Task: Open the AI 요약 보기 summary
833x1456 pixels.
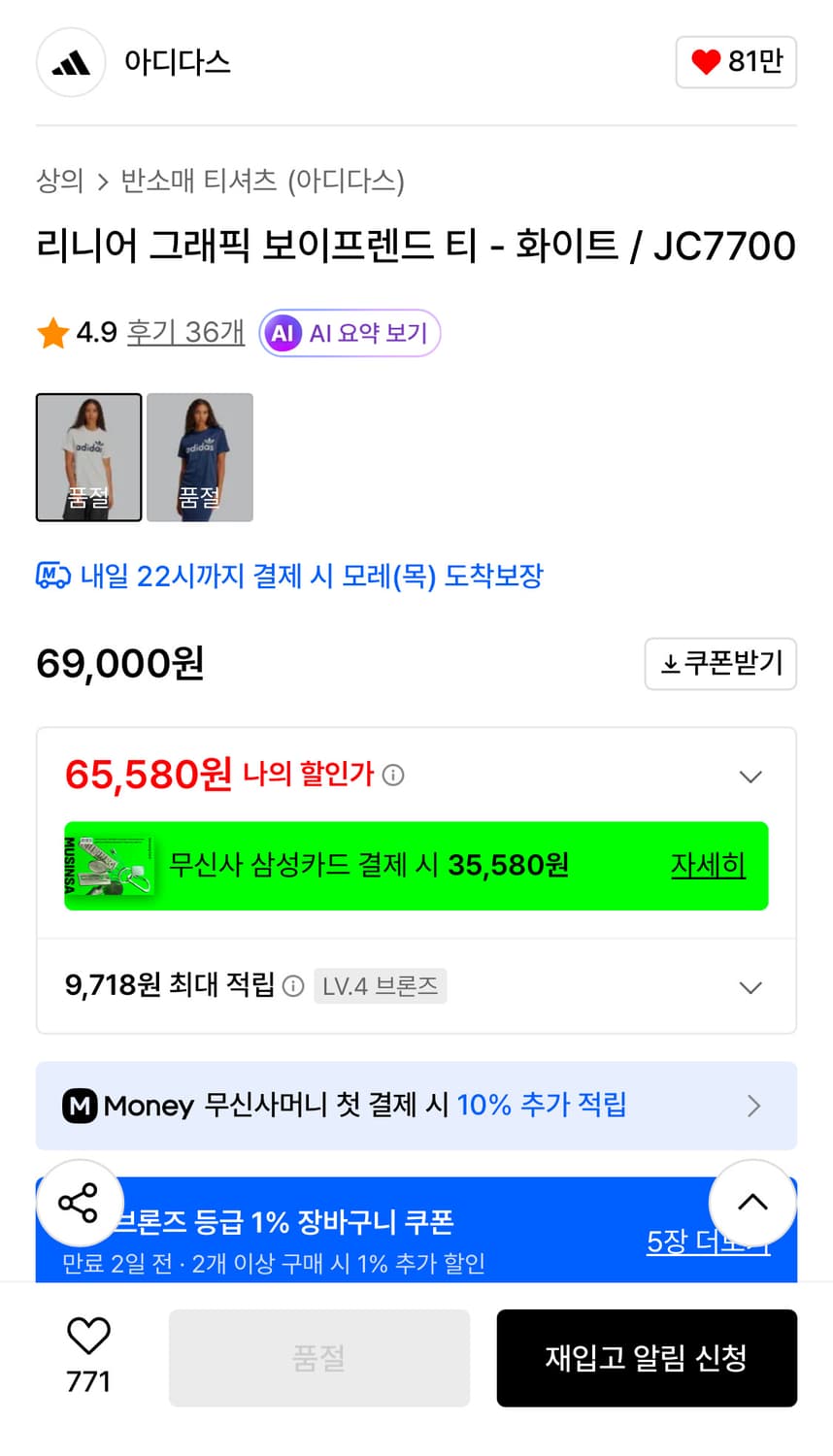Action: pyautogui.click(x=350, y=333)
